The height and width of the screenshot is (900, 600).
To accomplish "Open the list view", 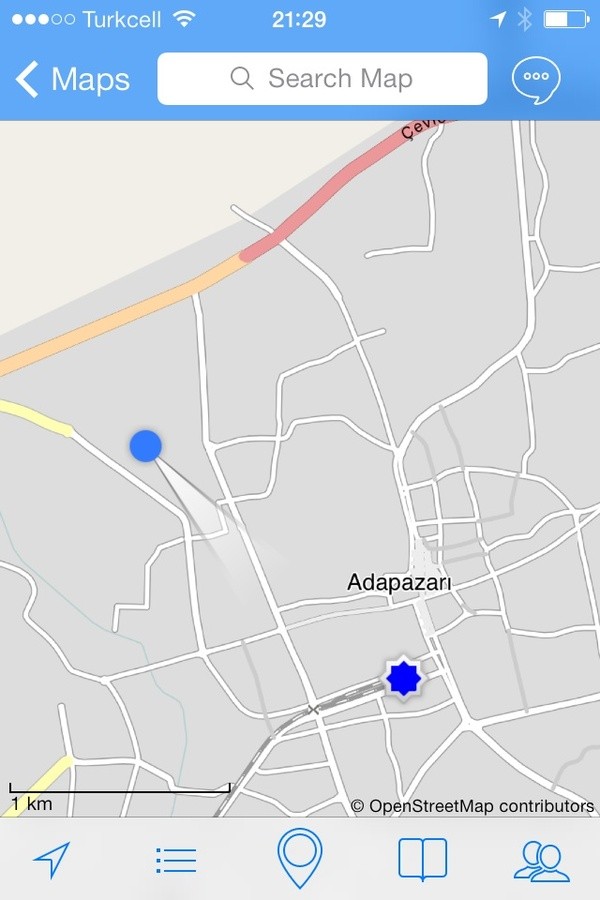I will pyautogui.click(x=176, y=859).
